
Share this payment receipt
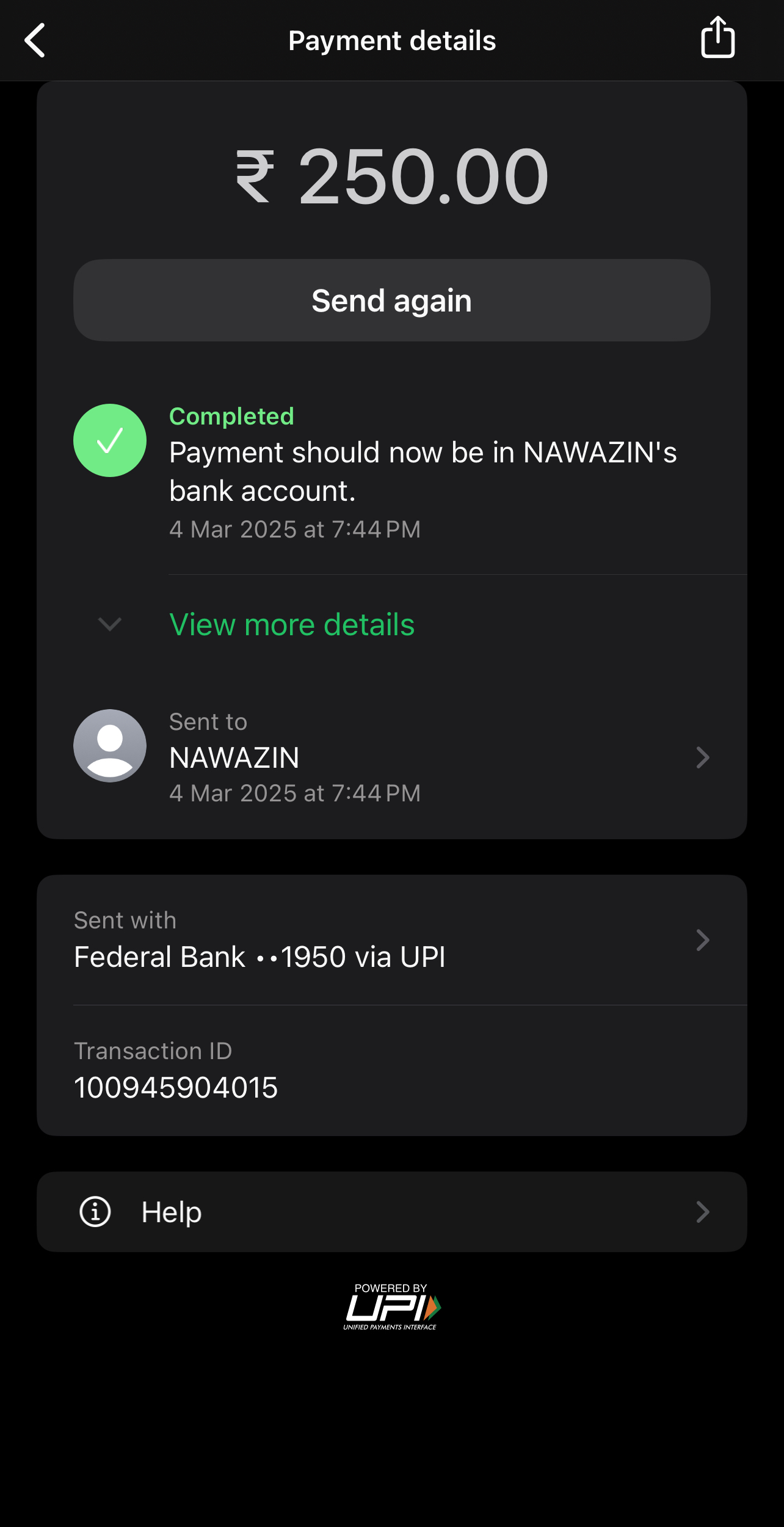click(x=717, y=38)
